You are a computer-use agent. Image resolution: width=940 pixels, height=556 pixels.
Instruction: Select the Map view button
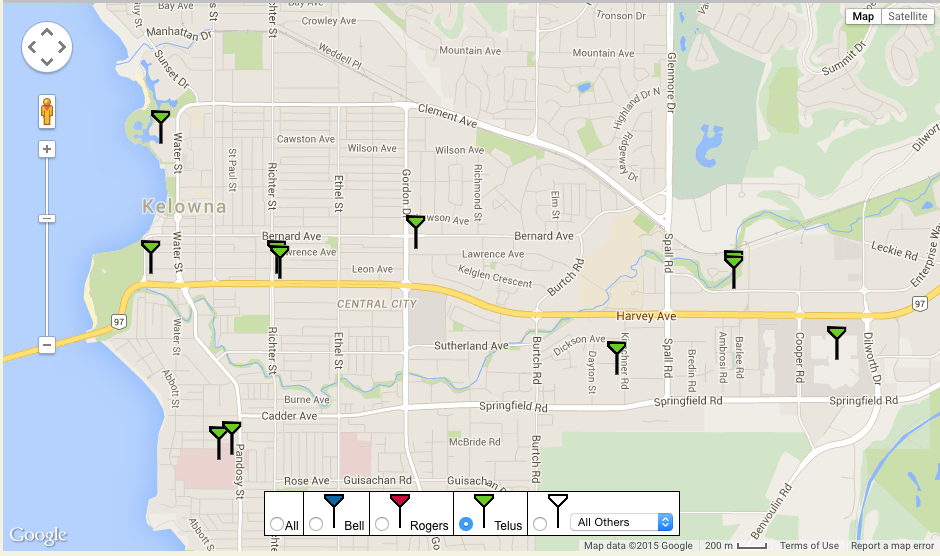(x=863, y=16)
